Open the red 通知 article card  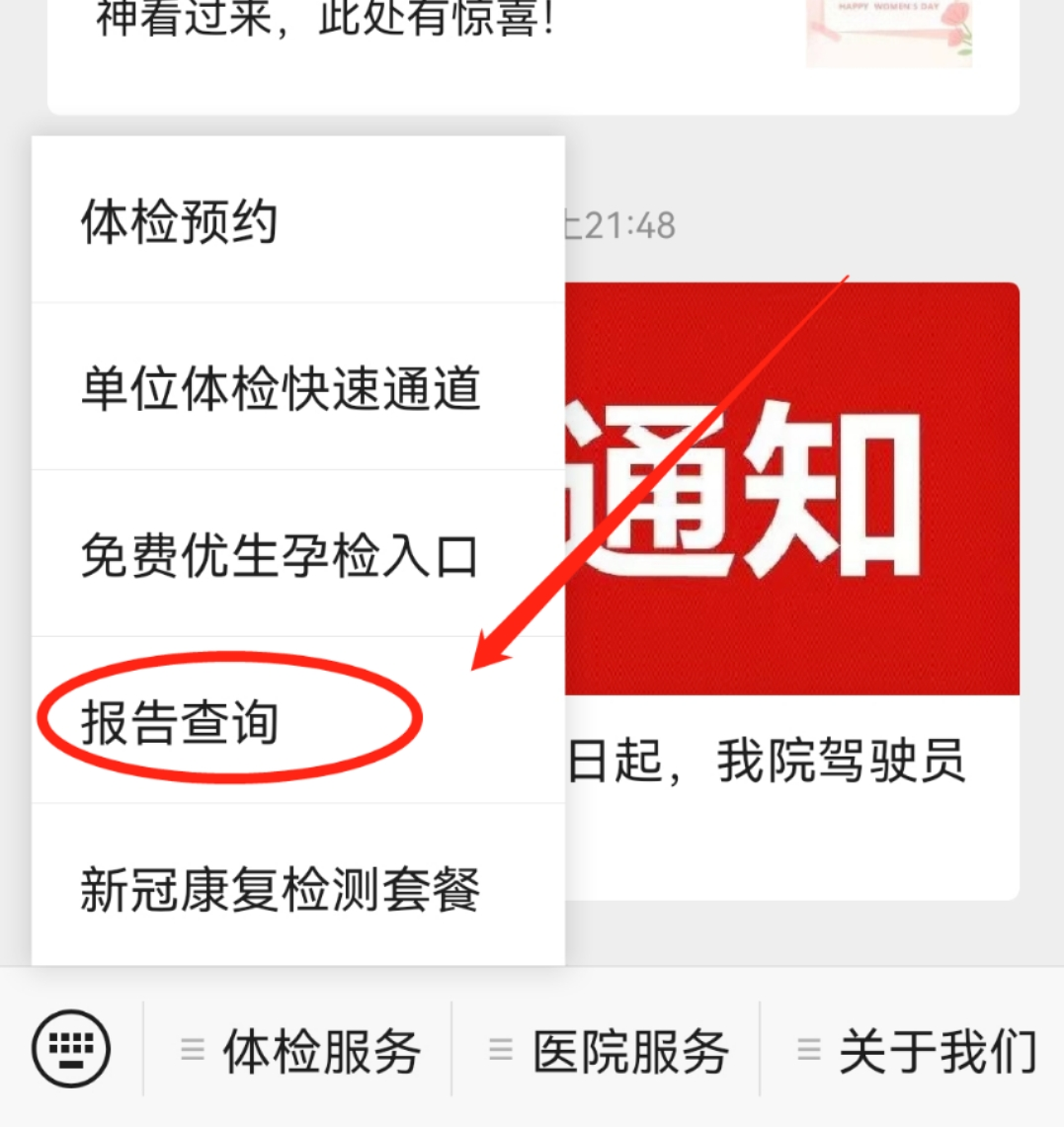pos(791,591)
